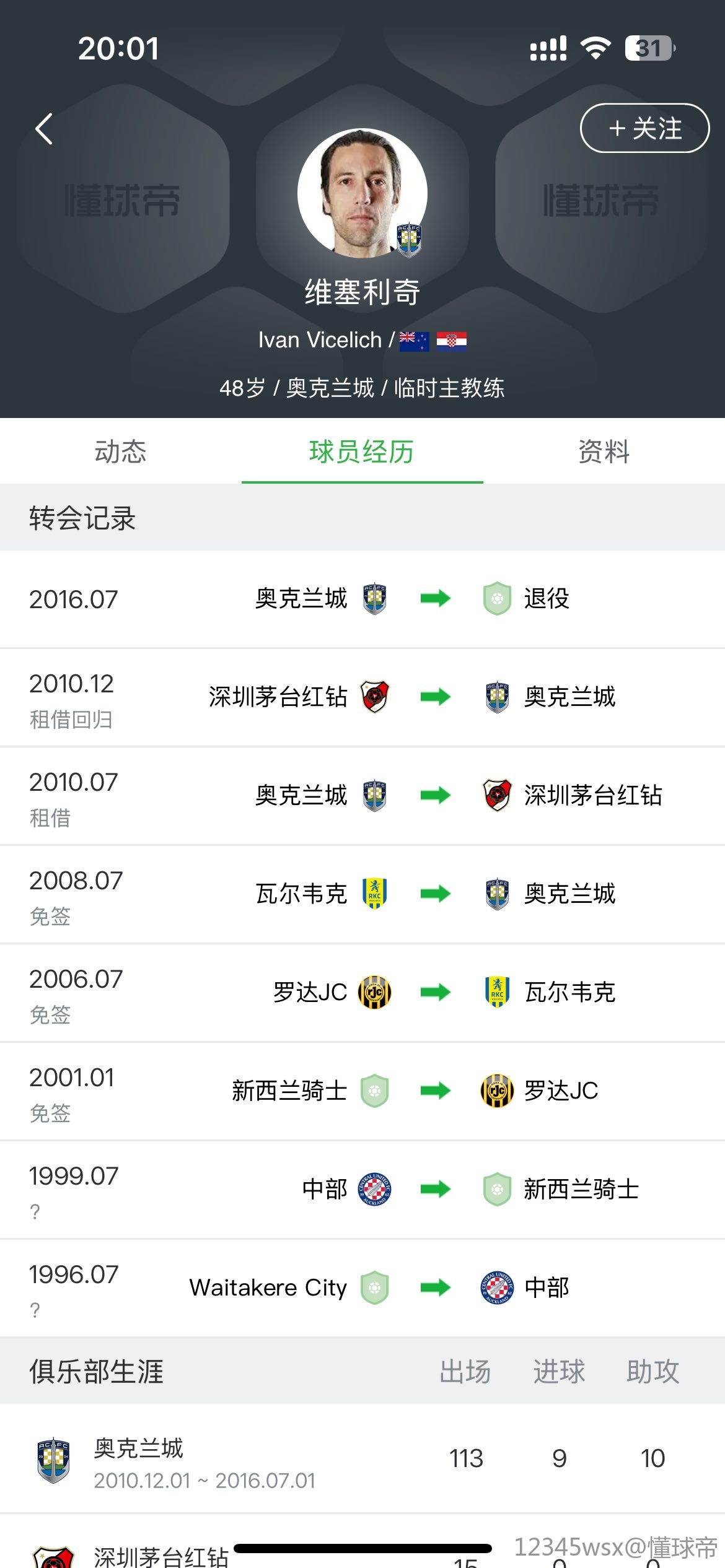Open Ivan Vicelich's profile photo

(362, 193)
